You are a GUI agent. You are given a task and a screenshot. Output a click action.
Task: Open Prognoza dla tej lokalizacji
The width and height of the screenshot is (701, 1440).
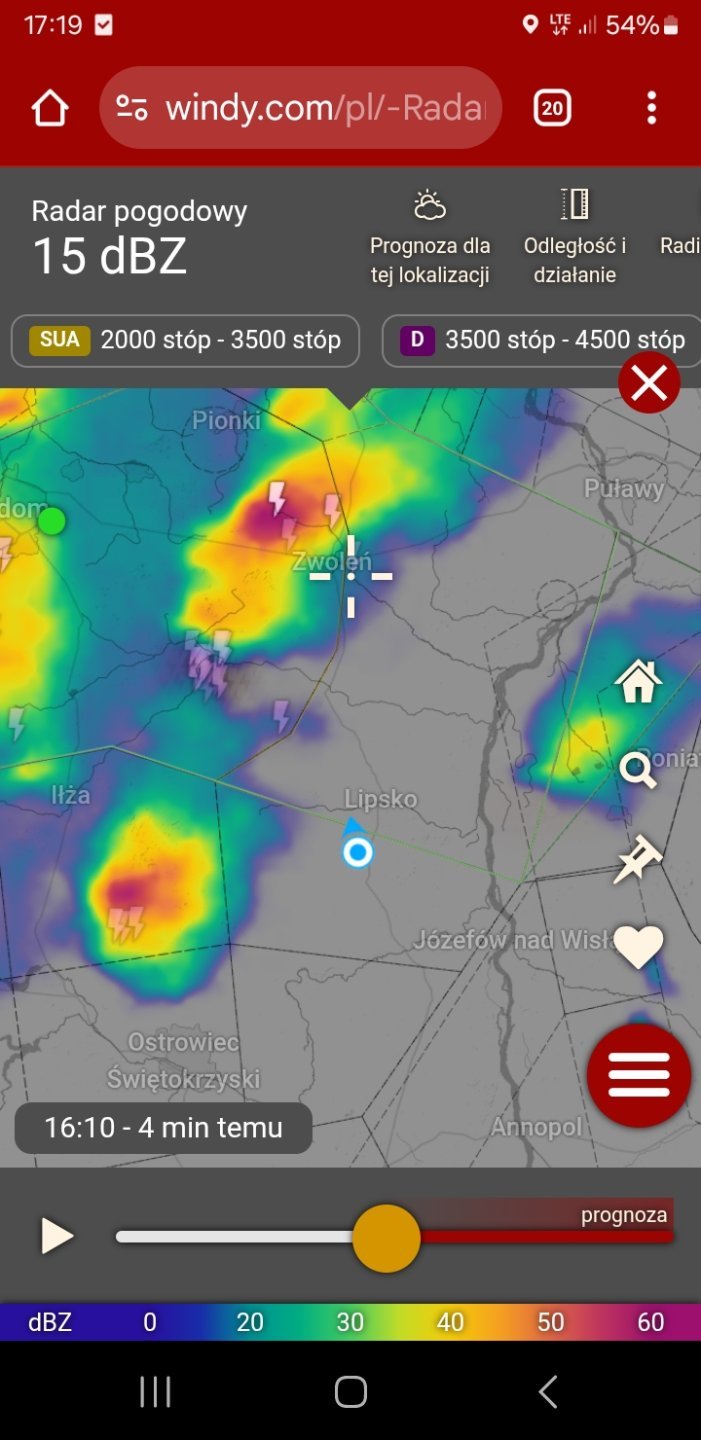coord(430,238)
